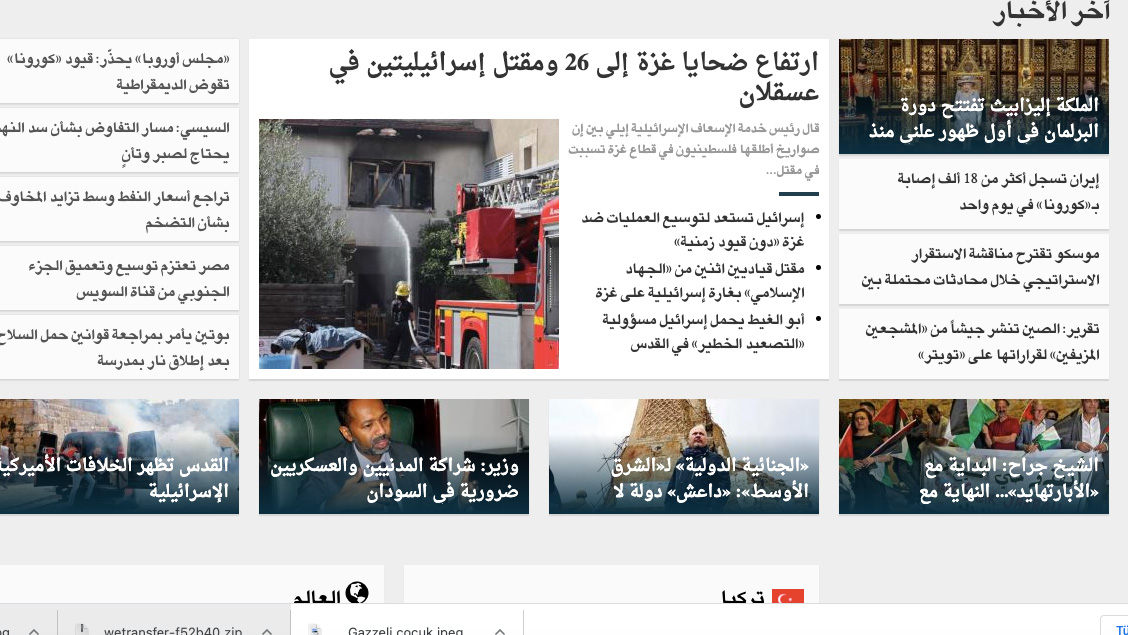Open the Council of Europe corona warning story
The image size is (1128, 635).
pyautogui.click(x=118, y=72)
